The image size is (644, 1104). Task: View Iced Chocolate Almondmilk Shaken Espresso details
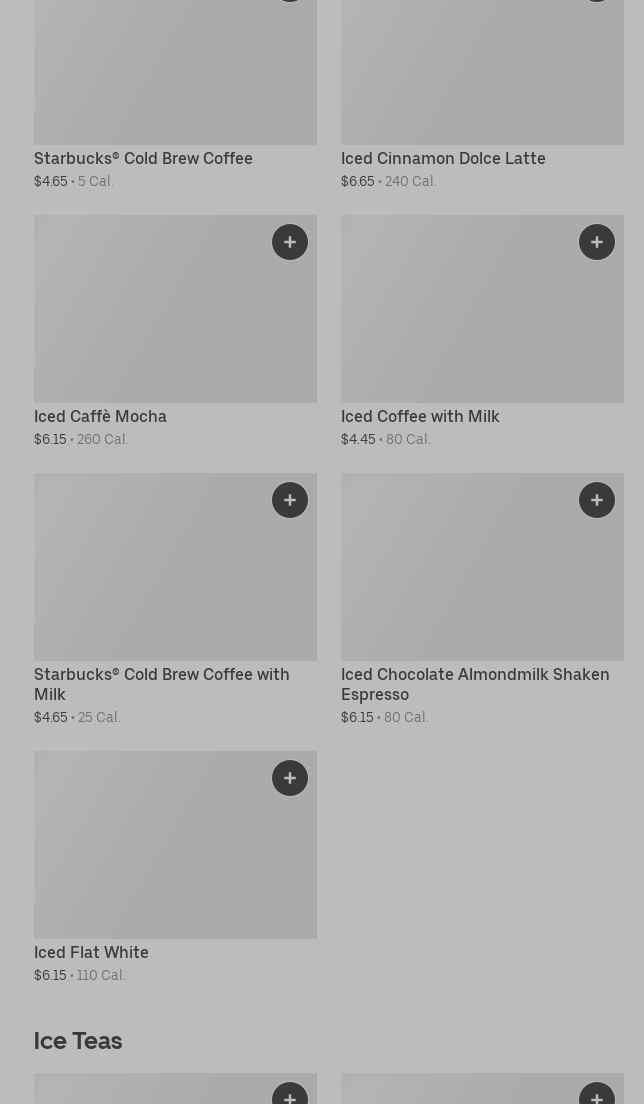point(475,683)
